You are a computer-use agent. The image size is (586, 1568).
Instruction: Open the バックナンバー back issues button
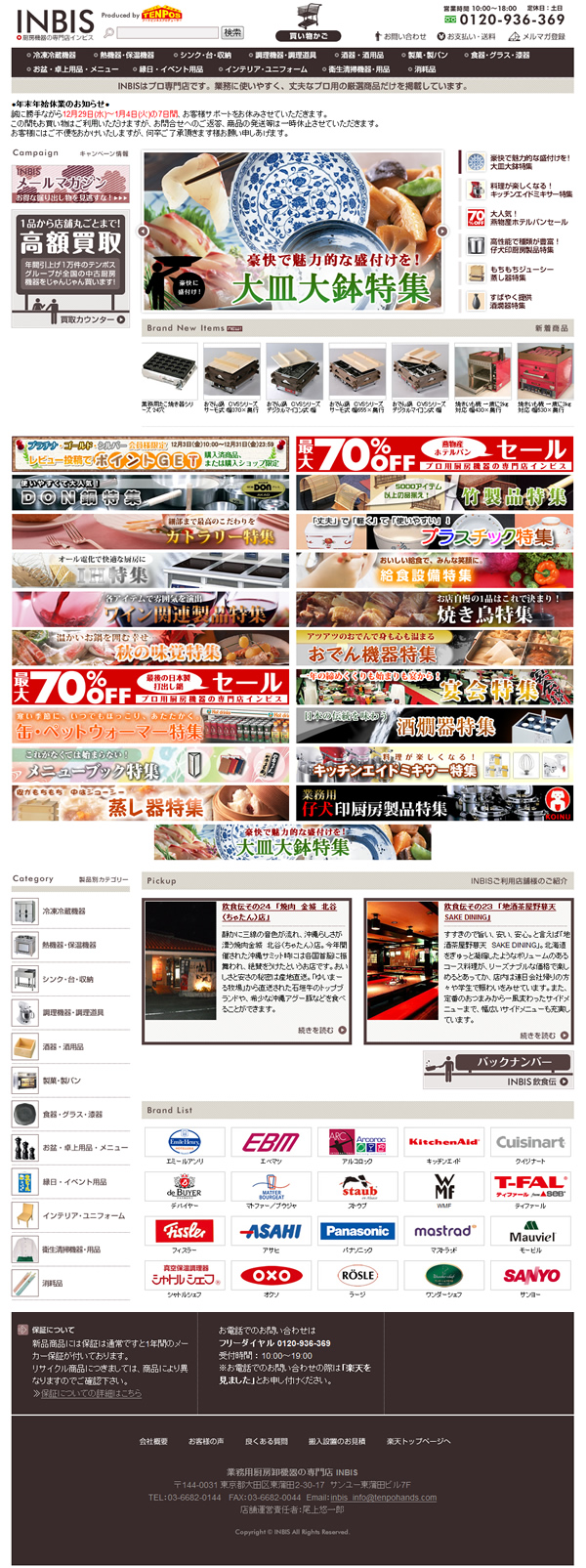498,1070
